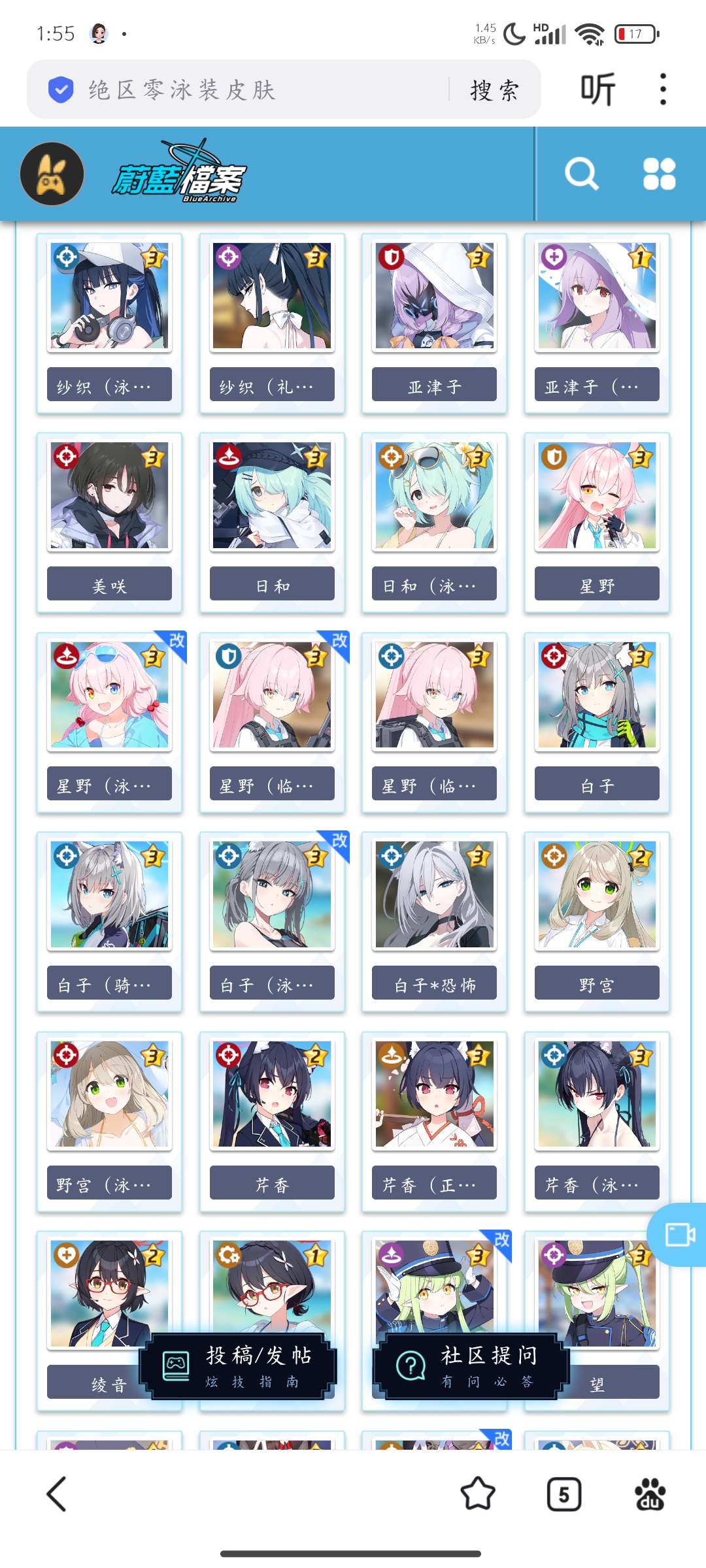Open the four-dot grid menu
This screenshot has width=706, height=1568.
(x=659, y=174)
